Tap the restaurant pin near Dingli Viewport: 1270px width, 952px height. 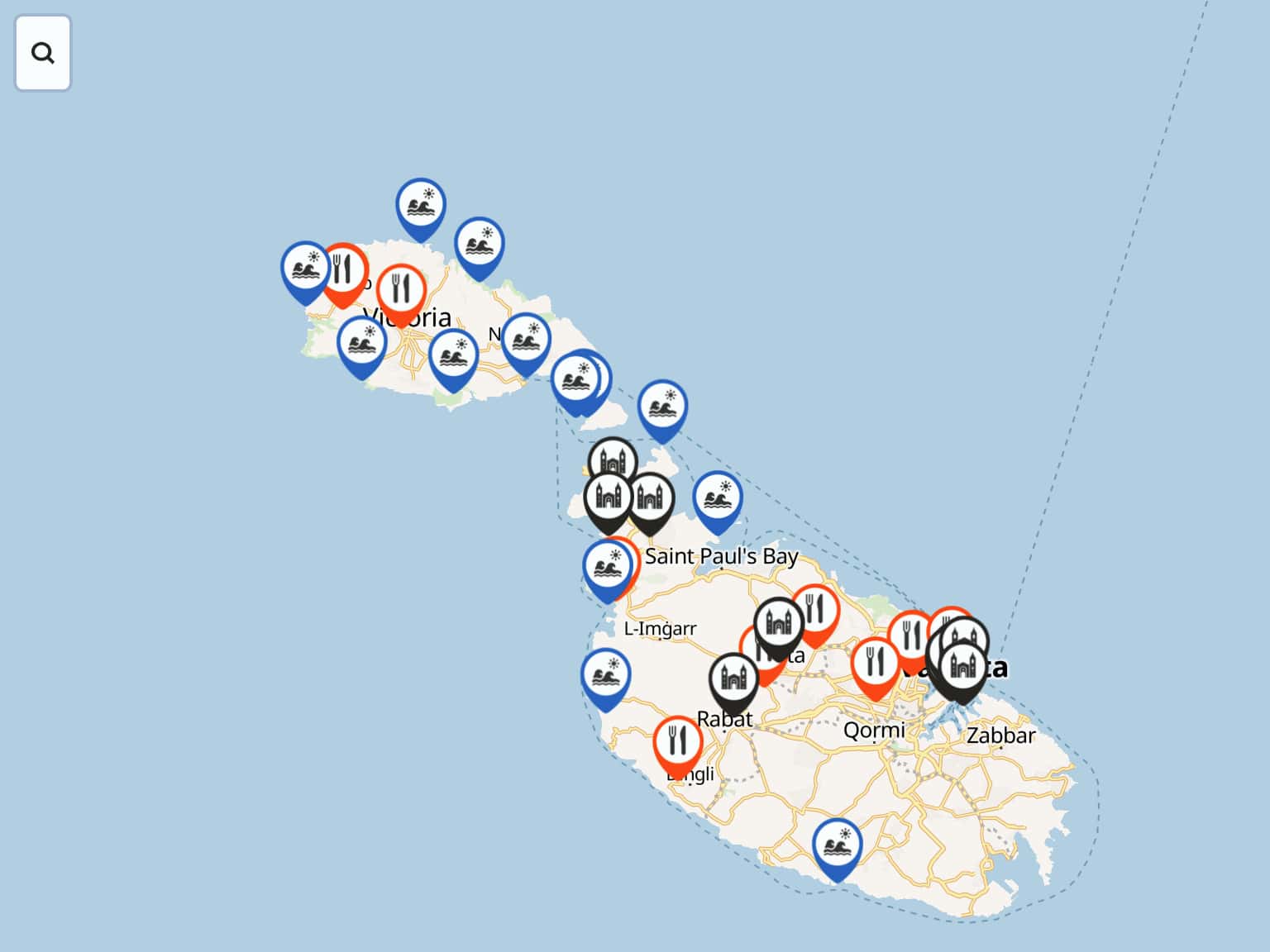pos(678,742)
